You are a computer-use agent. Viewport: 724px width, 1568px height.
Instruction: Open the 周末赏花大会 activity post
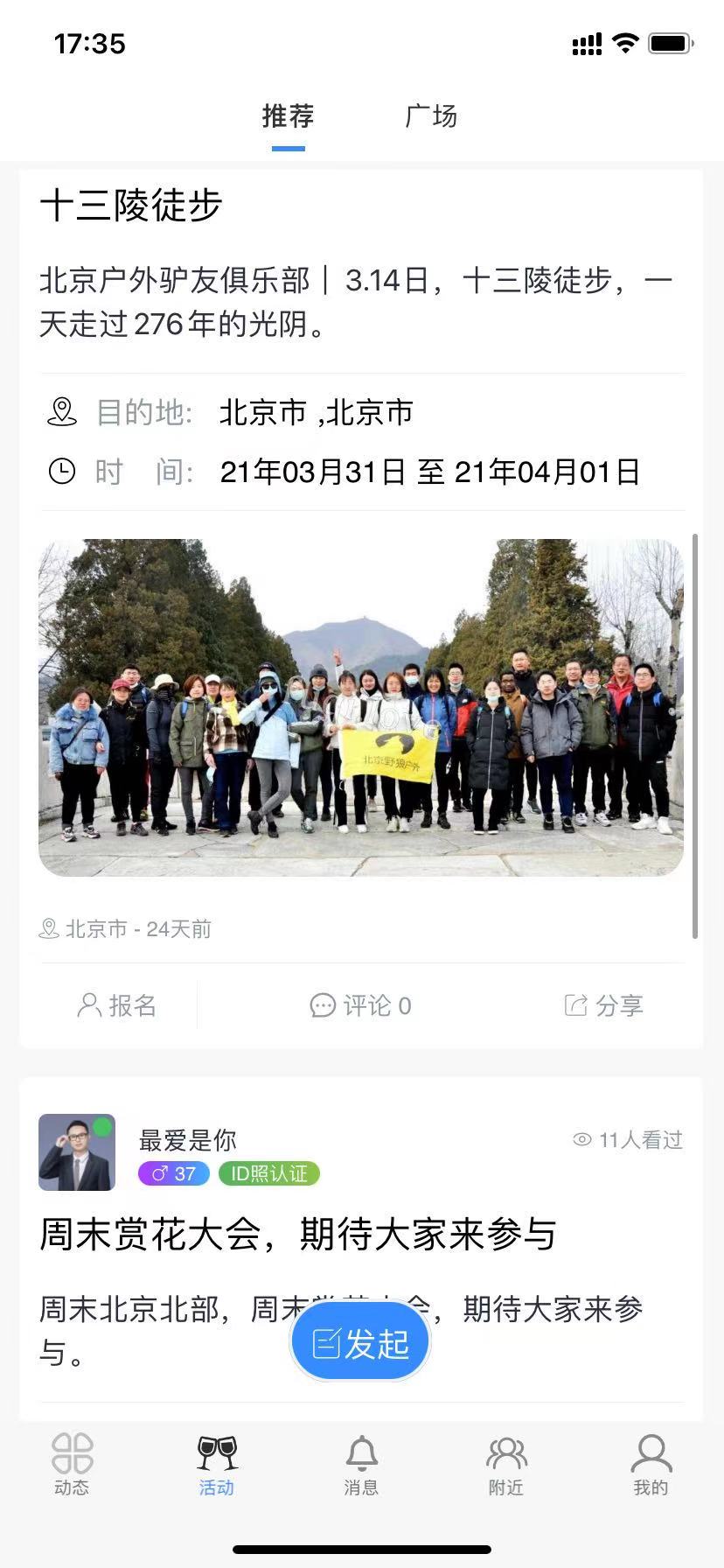click(x=297, y=1235)
